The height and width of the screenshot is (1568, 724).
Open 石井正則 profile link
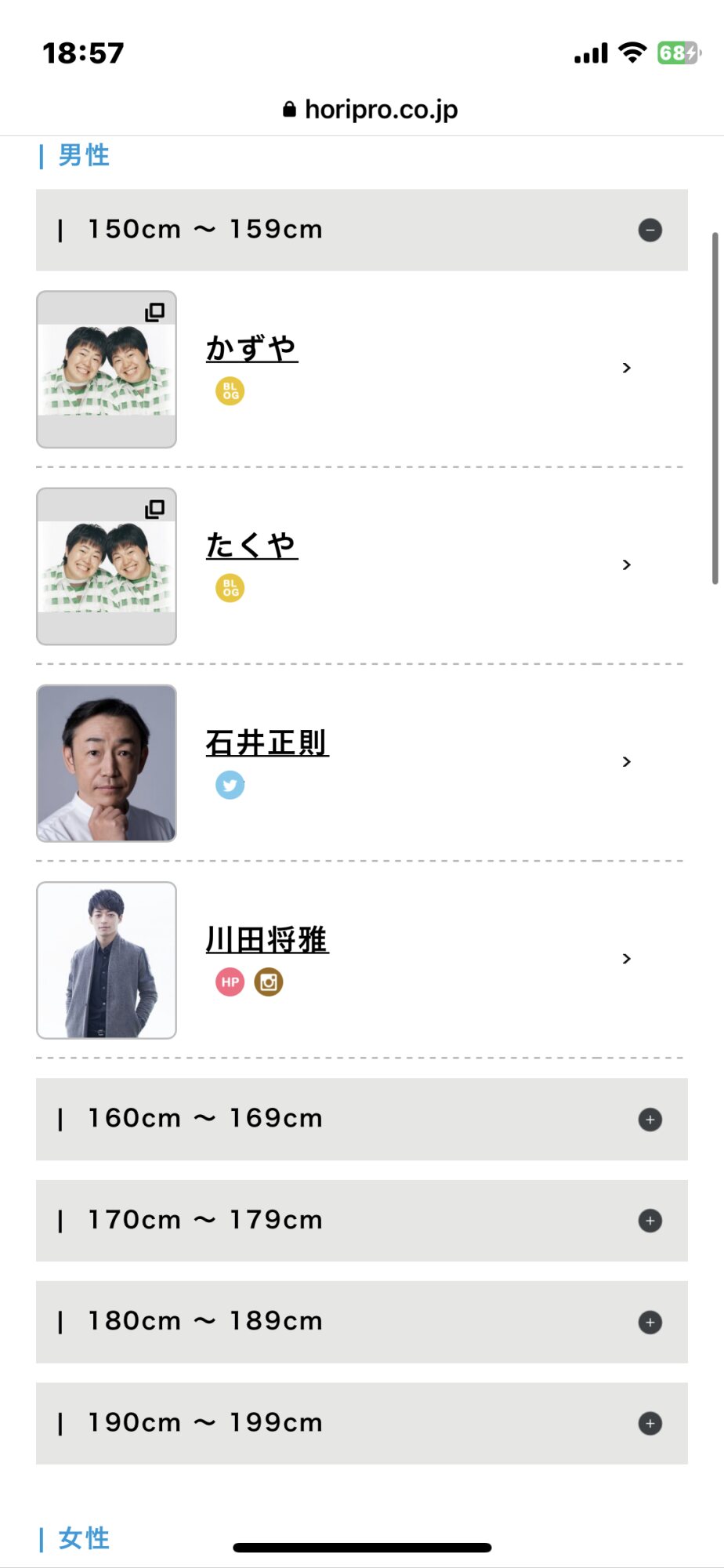click(x=267, y=742)
